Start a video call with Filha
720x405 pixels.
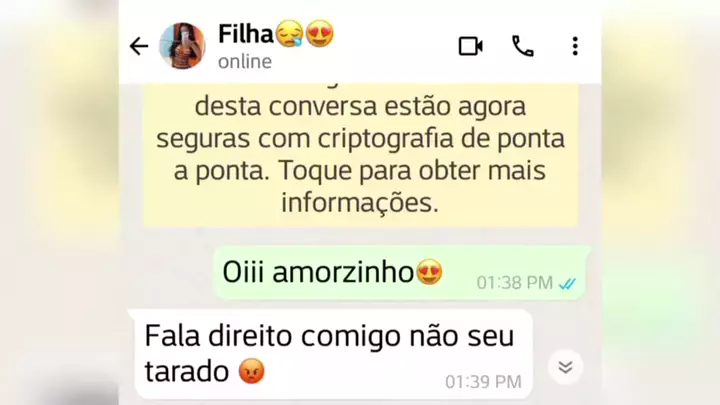(x=470, y=46)
